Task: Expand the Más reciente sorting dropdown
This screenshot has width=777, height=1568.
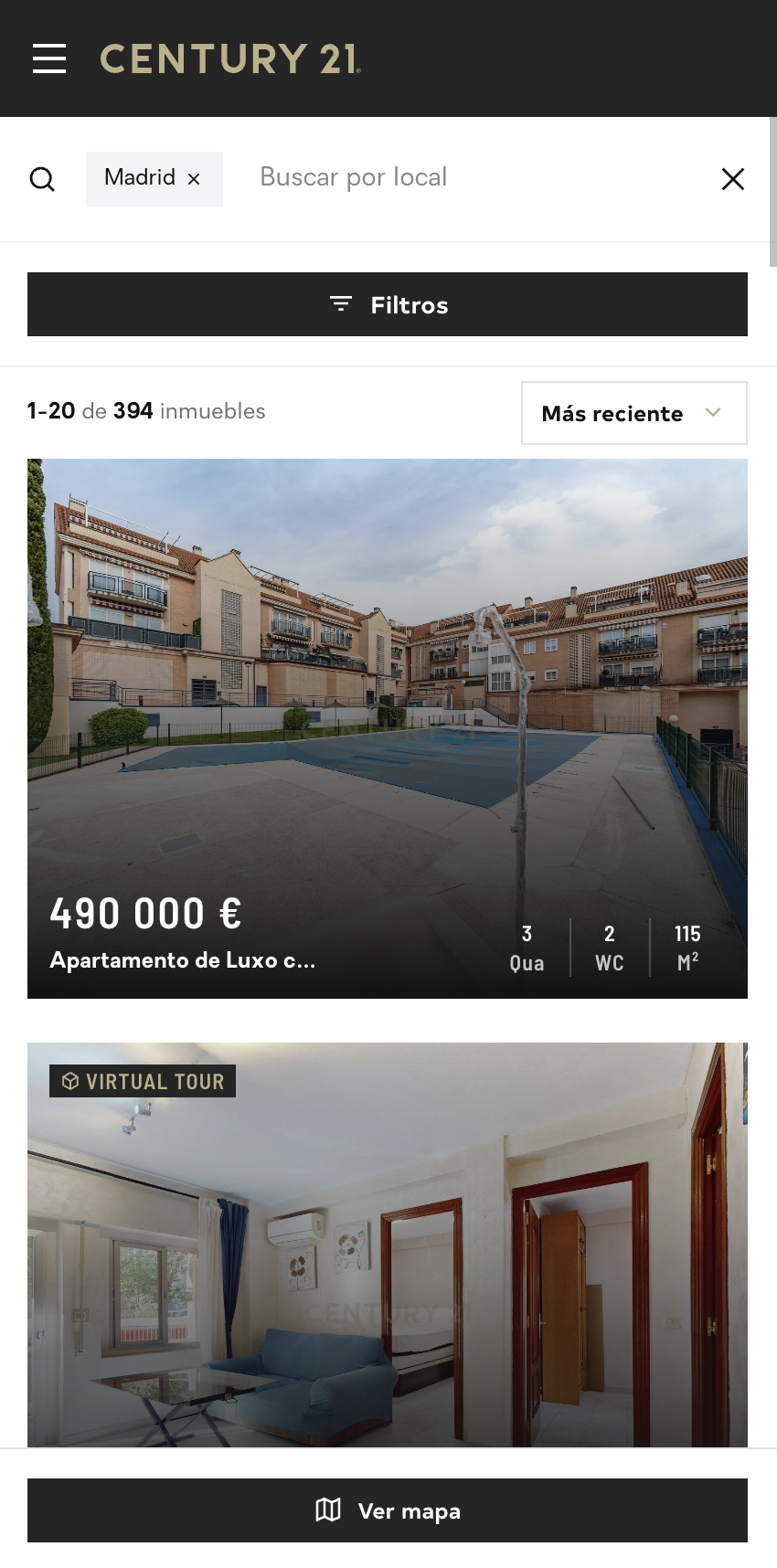Action: (633, 413)
